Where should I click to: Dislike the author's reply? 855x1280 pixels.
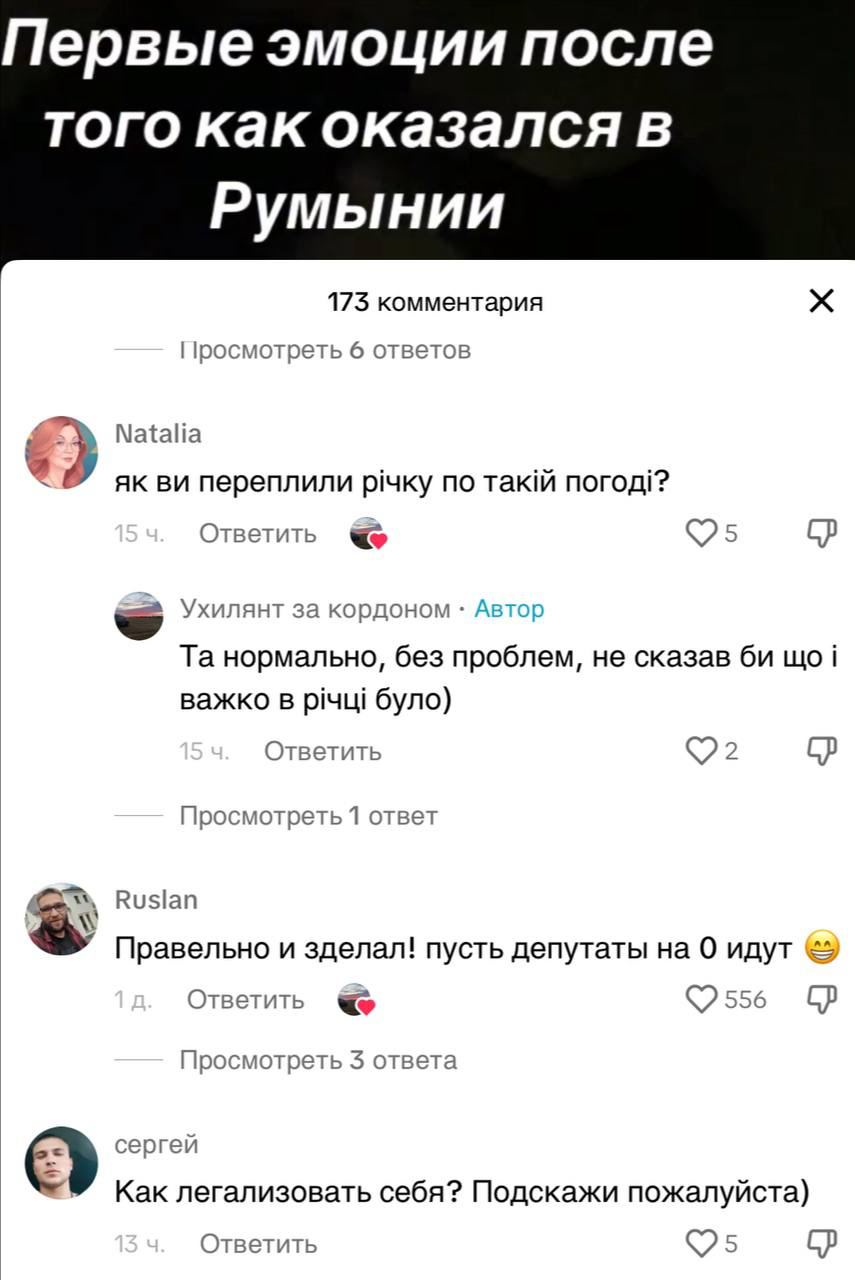point(821,751)
